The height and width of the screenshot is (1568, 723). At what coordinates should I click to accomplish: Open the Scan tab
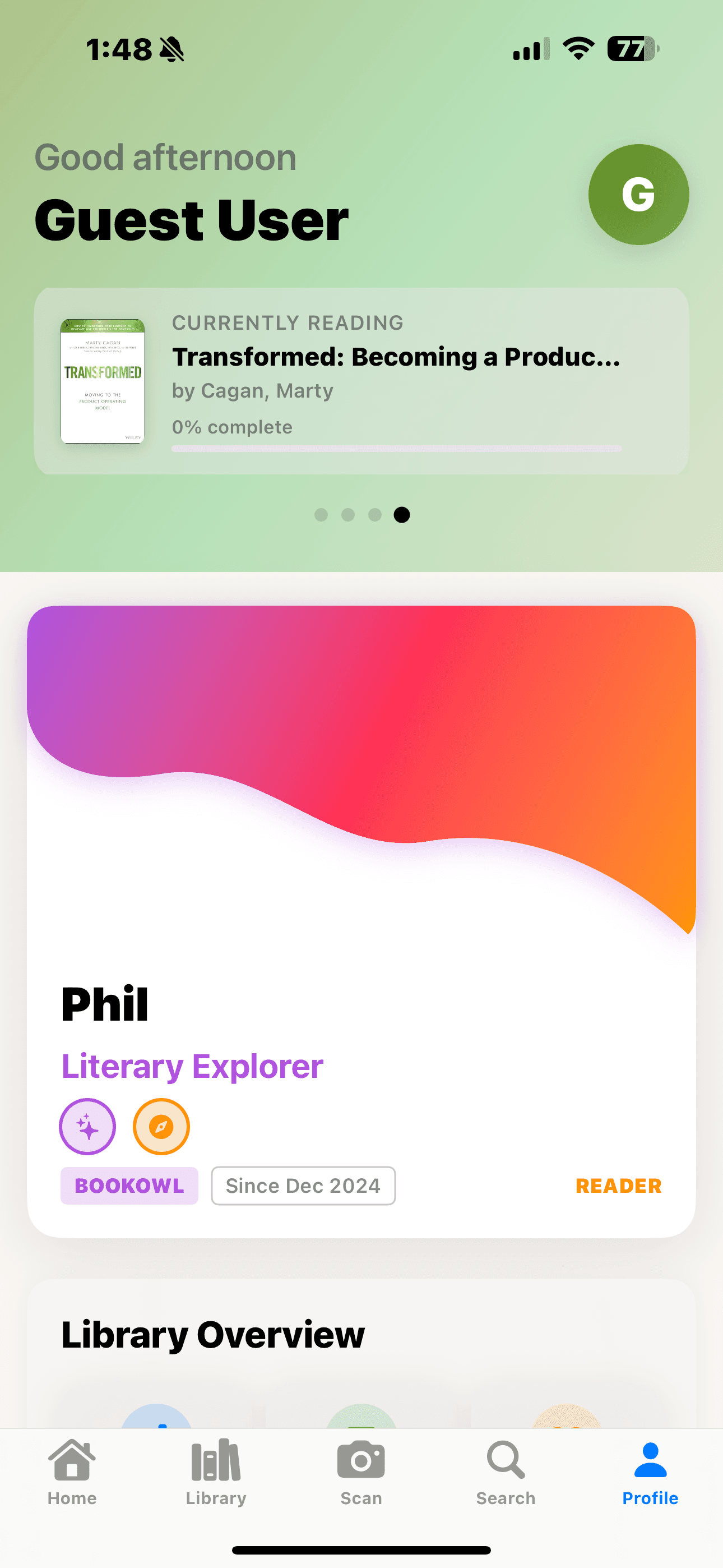point(361,1472)
